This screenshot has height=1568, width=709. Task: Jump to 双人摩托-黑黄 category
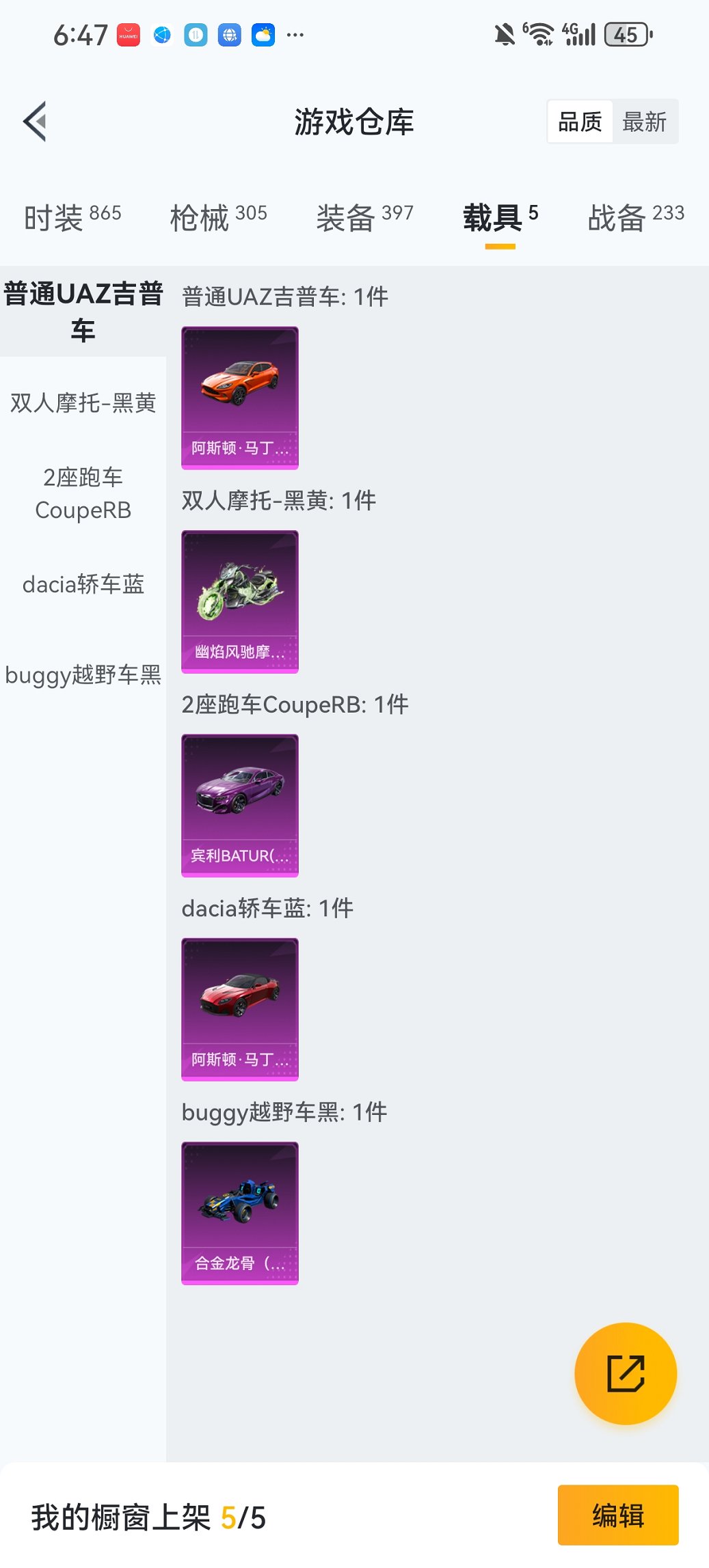coord(83,402)
